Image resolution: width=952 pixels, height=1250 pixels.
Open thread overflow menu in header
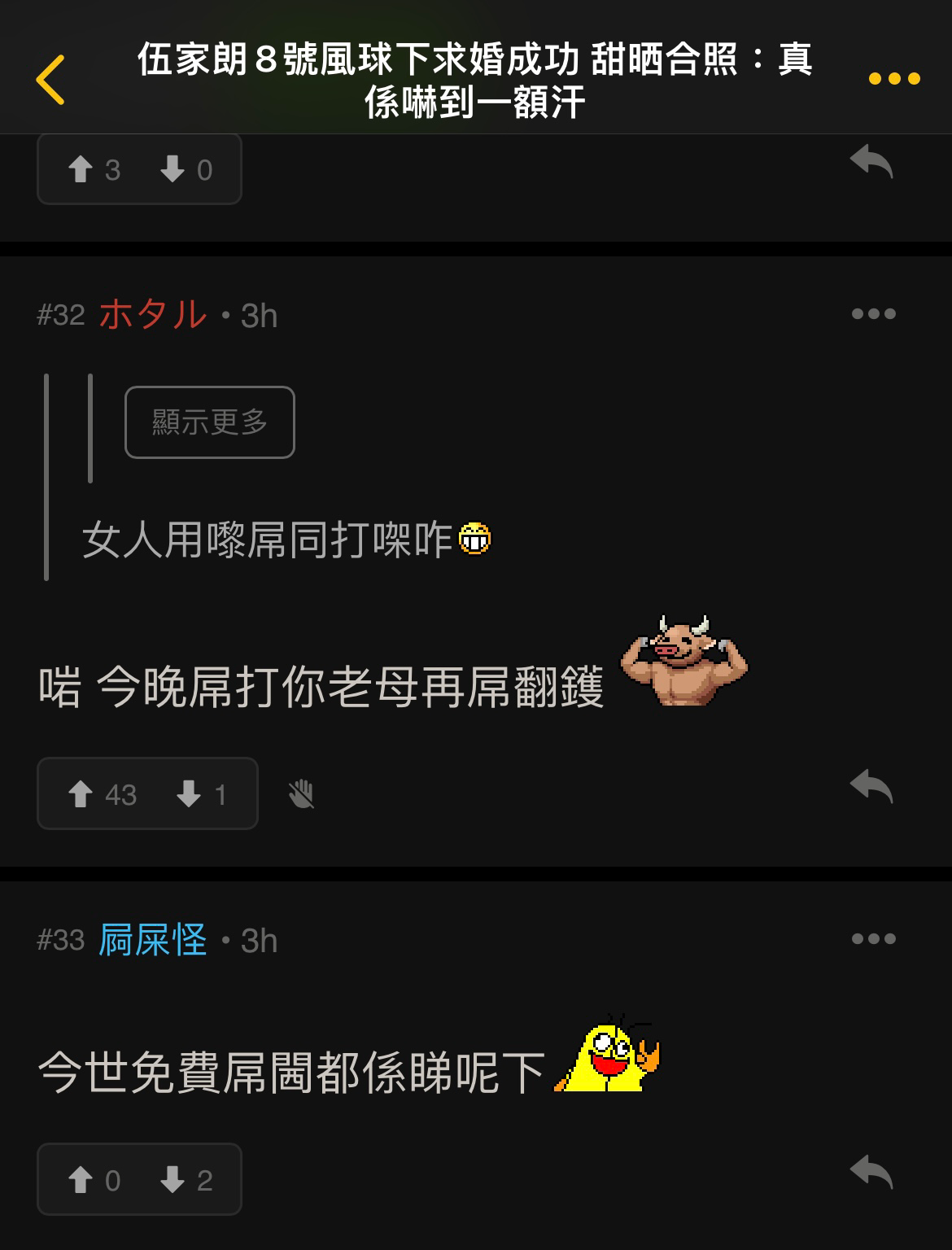point(893,79)
